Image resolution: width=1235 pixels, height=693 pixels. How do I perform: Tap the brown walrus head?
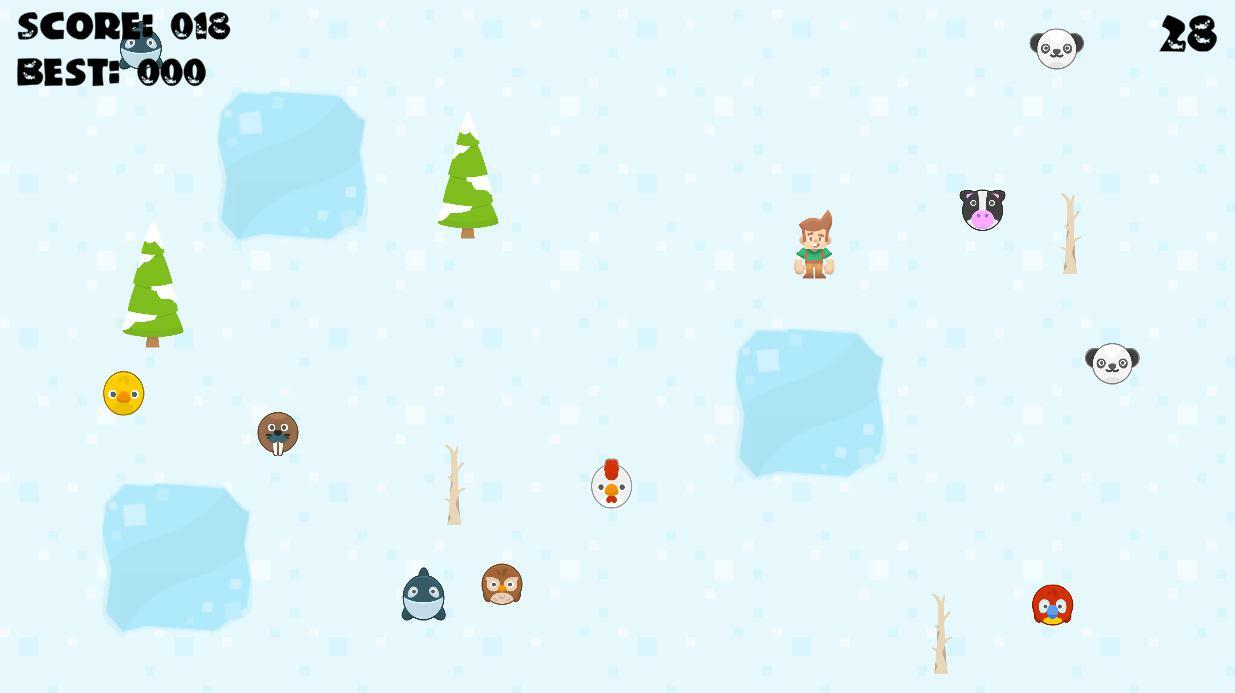pos(278,433)
